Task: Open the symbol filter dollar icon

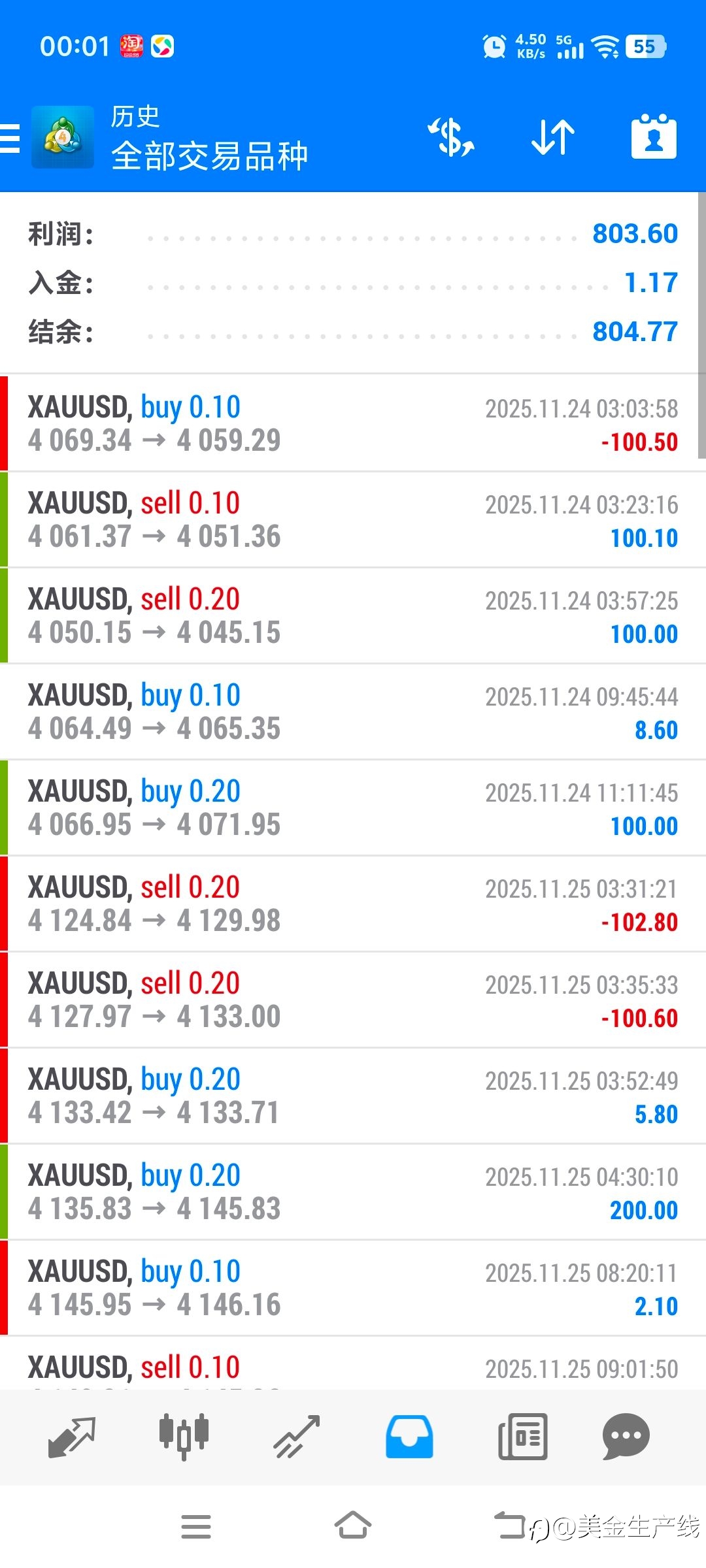Action: click(x=451, y=137)
